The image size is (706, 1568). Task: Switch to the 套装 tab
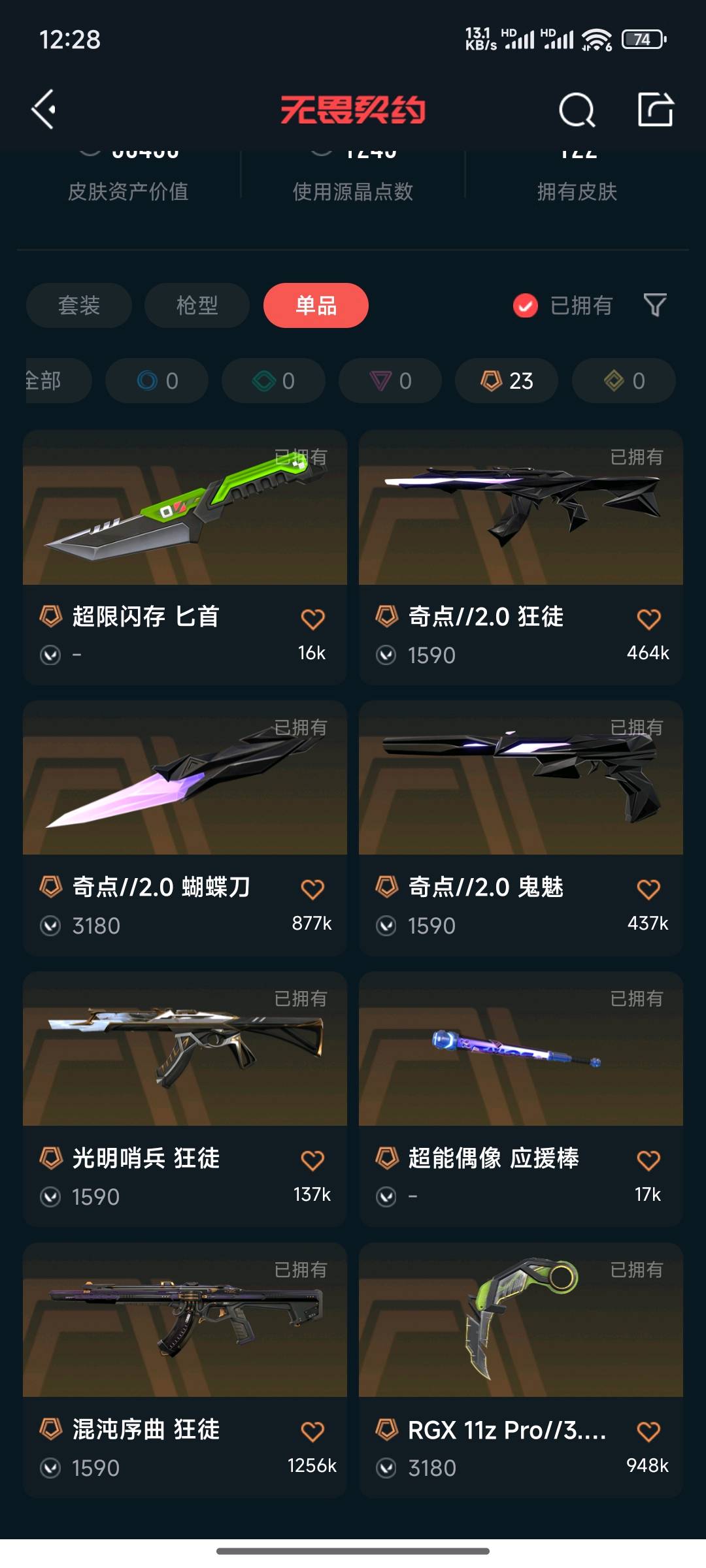(x=79, y=305)
